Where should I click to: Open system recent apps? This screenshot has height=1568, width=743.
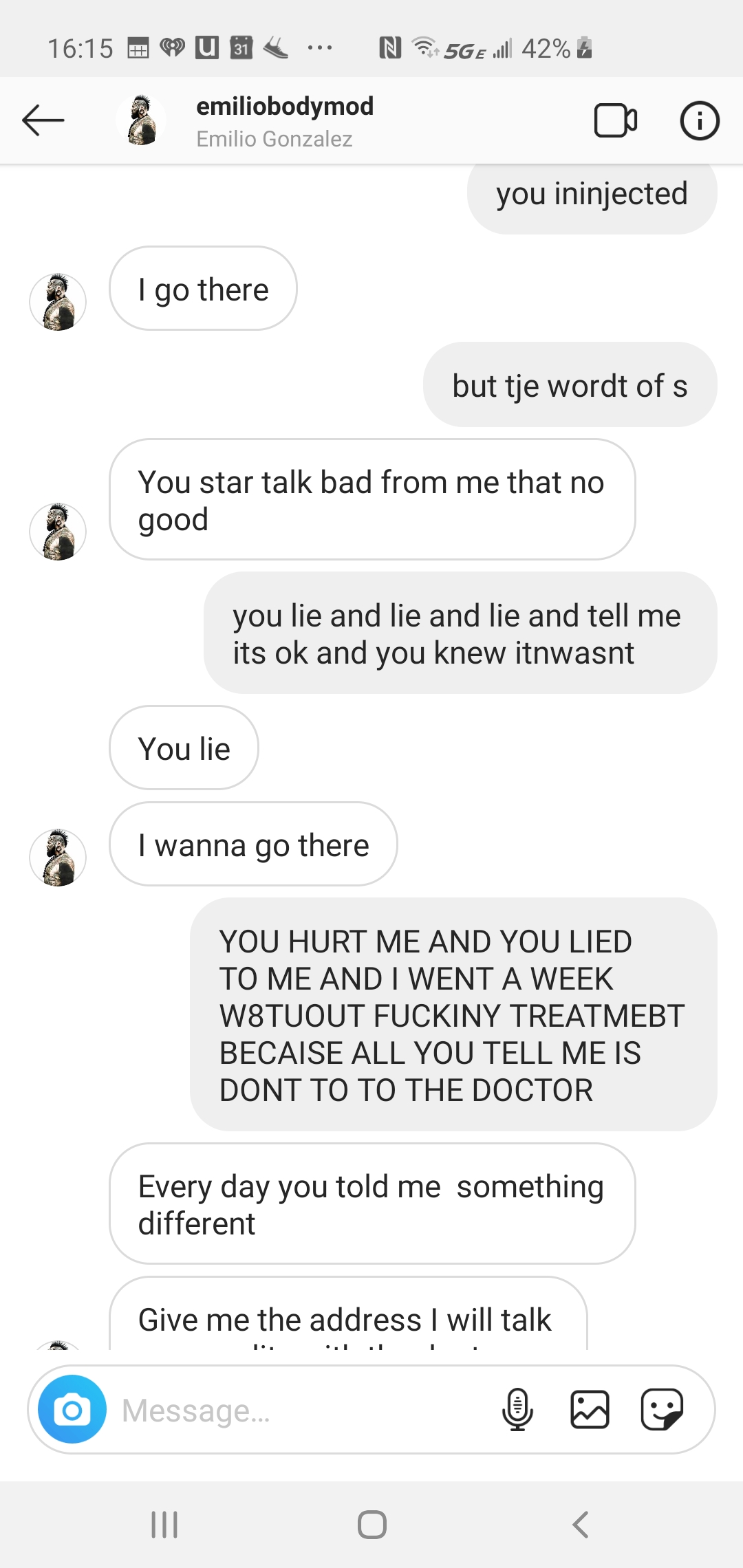click(164, 1524)
